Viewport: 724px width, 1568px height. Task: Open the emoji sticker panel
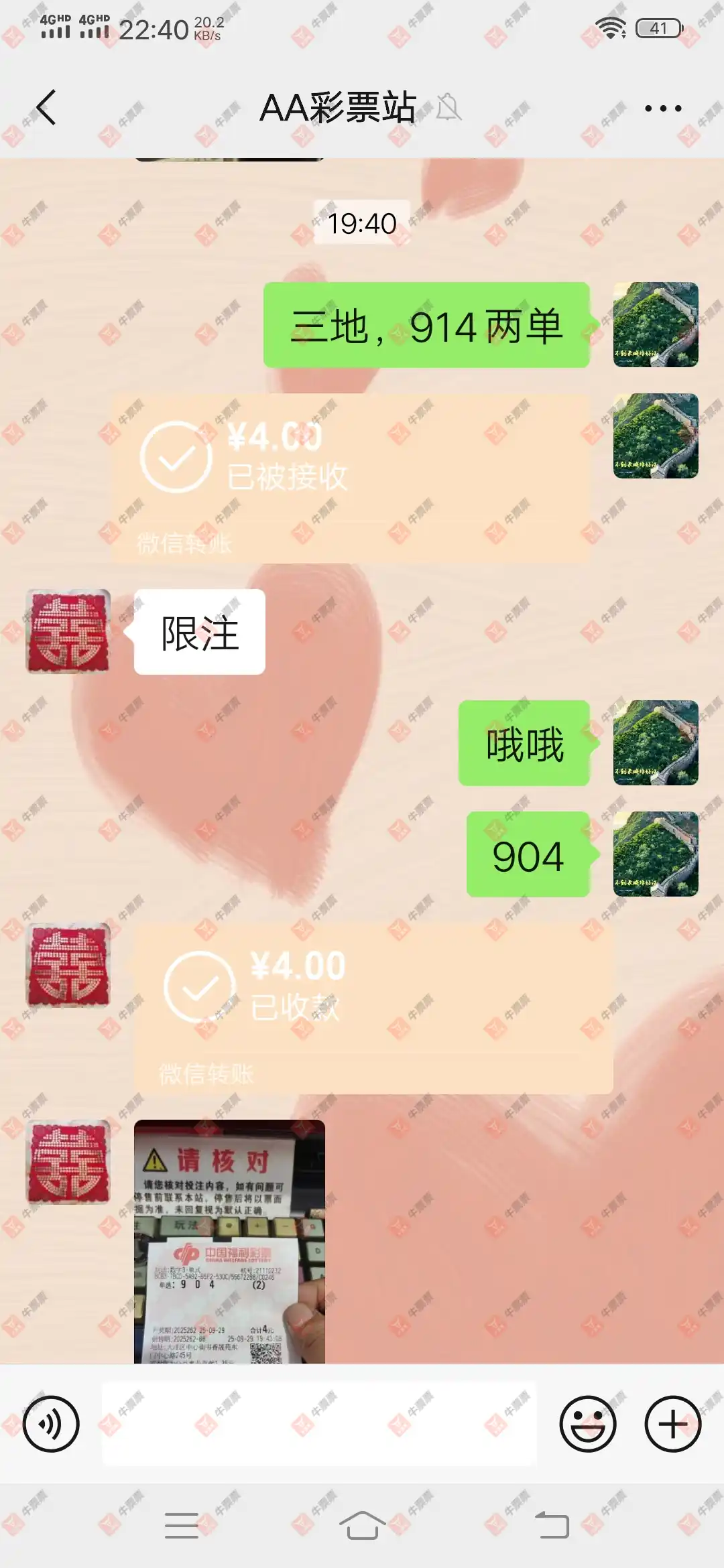click(x=588, y=1424)
